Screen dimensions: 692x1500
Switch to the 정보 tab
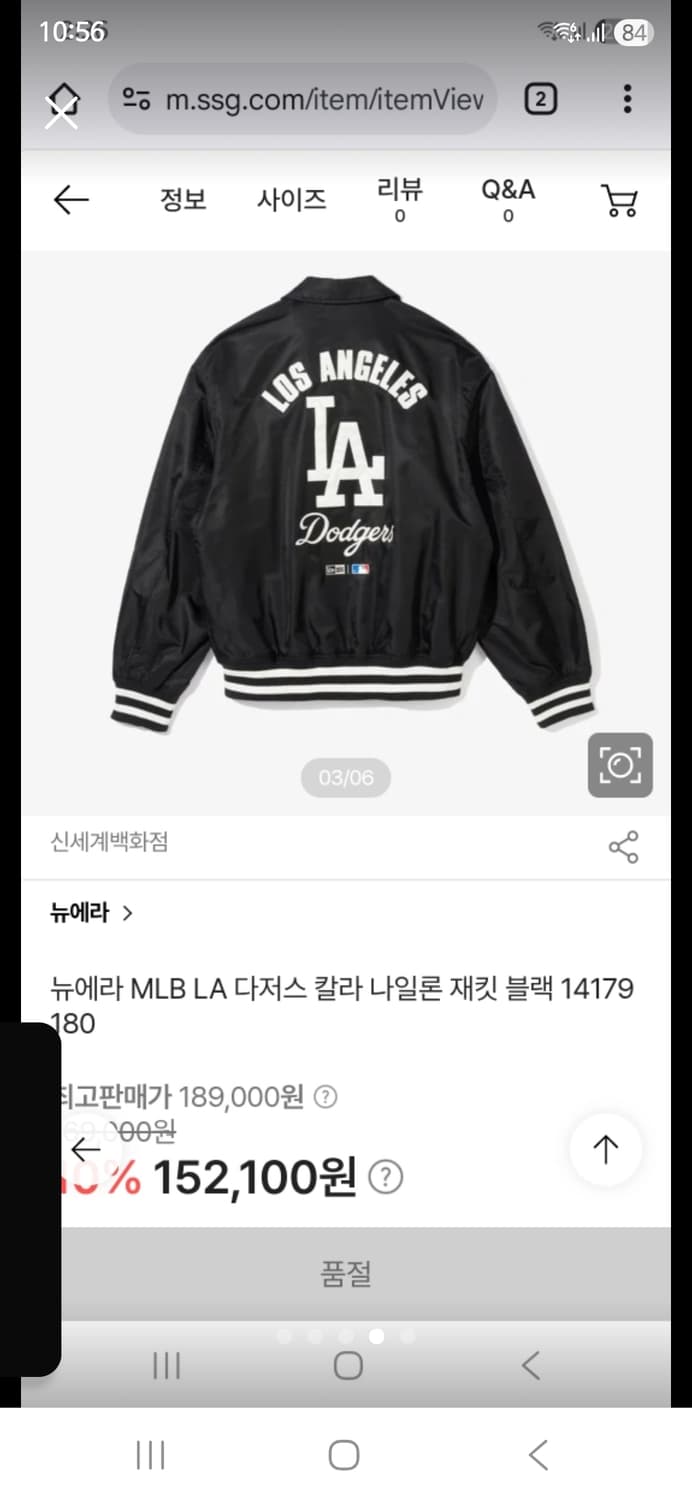[x=183, y=200]
